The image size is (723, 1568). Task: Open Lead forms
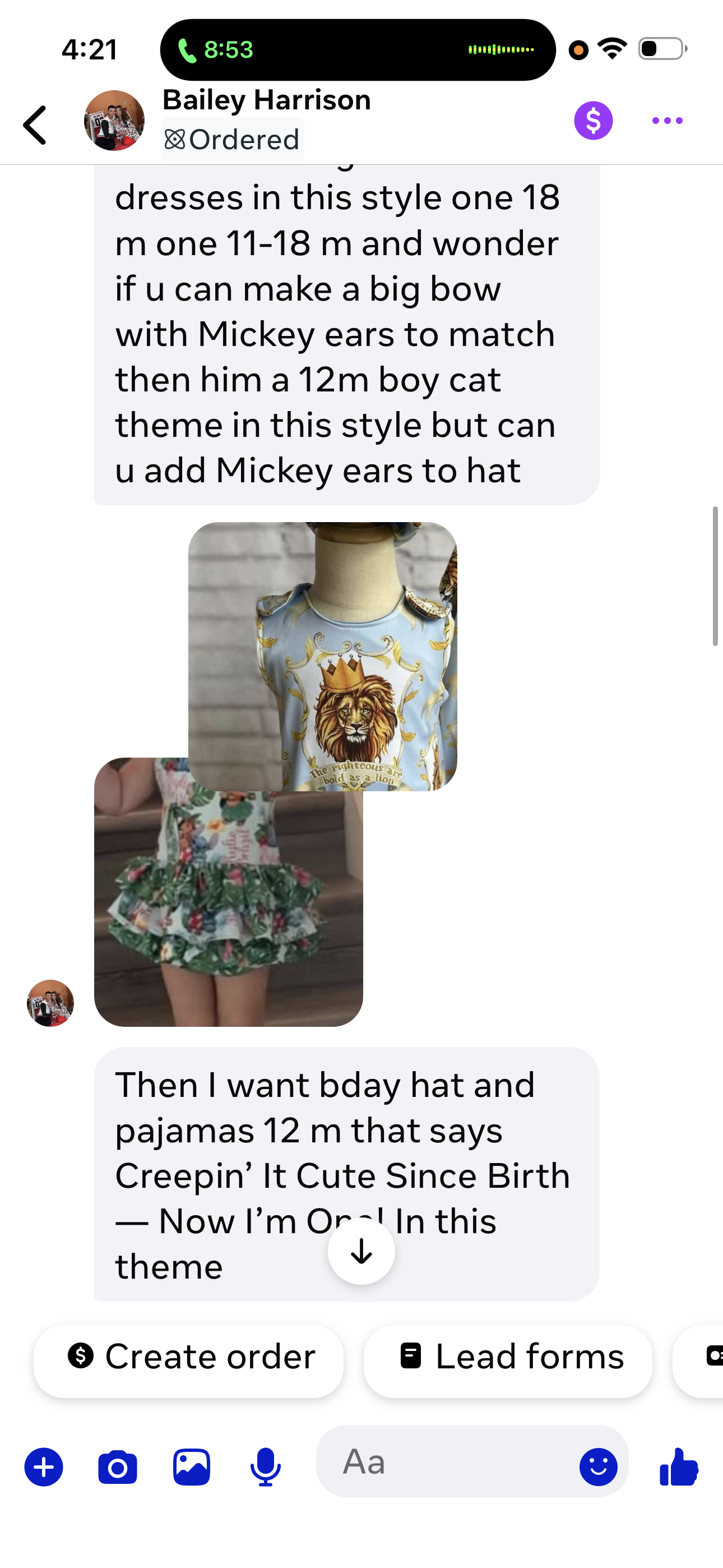[508, 1356]
